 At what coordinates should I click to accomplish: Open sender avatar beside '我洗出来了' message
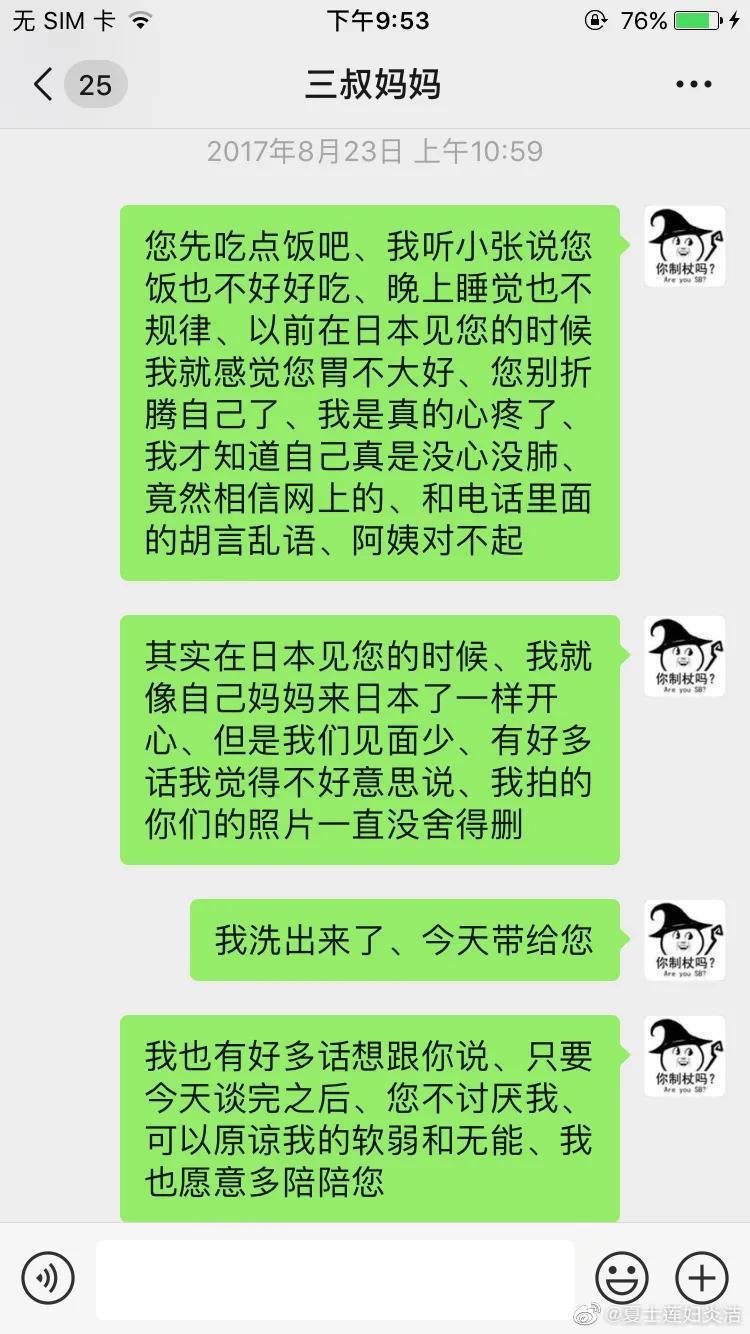[x=685, y=940]
